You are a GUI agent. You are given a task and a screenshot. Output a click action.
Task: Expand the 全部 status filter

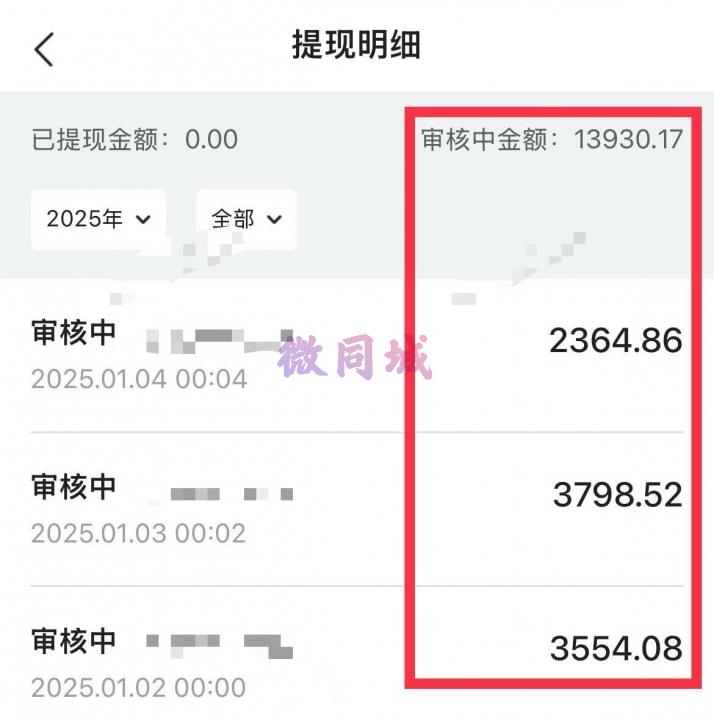click(246, 219)
